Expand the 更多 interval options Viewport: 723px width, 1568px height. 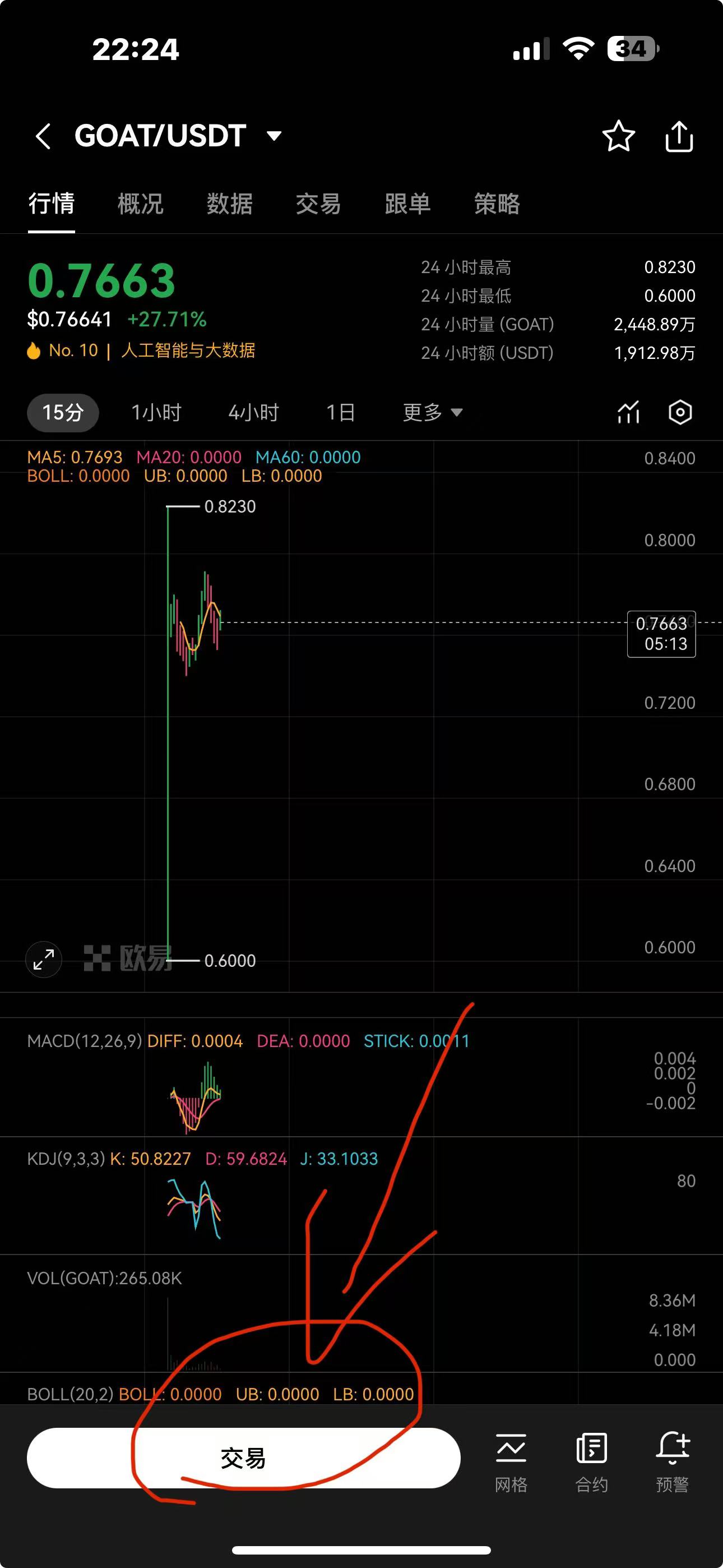point(432,413)
